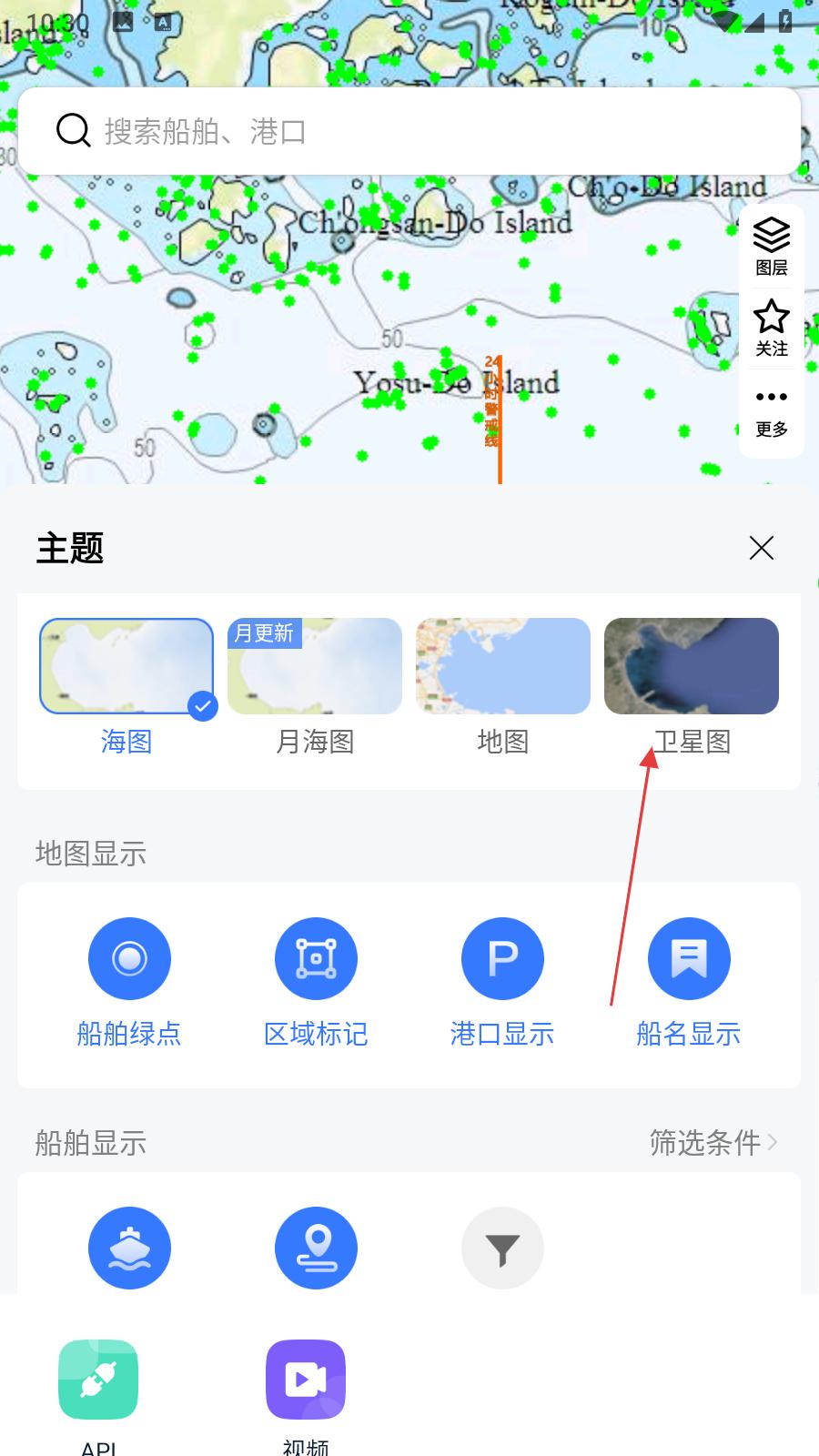Open the 图层 layers button
The width and height of the screenshot is (819, 1456).
click(771, 246)
